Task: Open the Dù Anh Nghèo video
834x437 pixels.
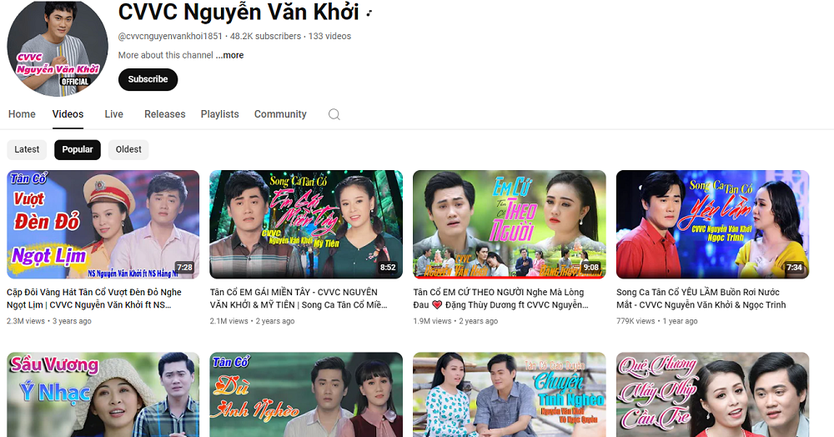Action: click(x=306, y=394)
